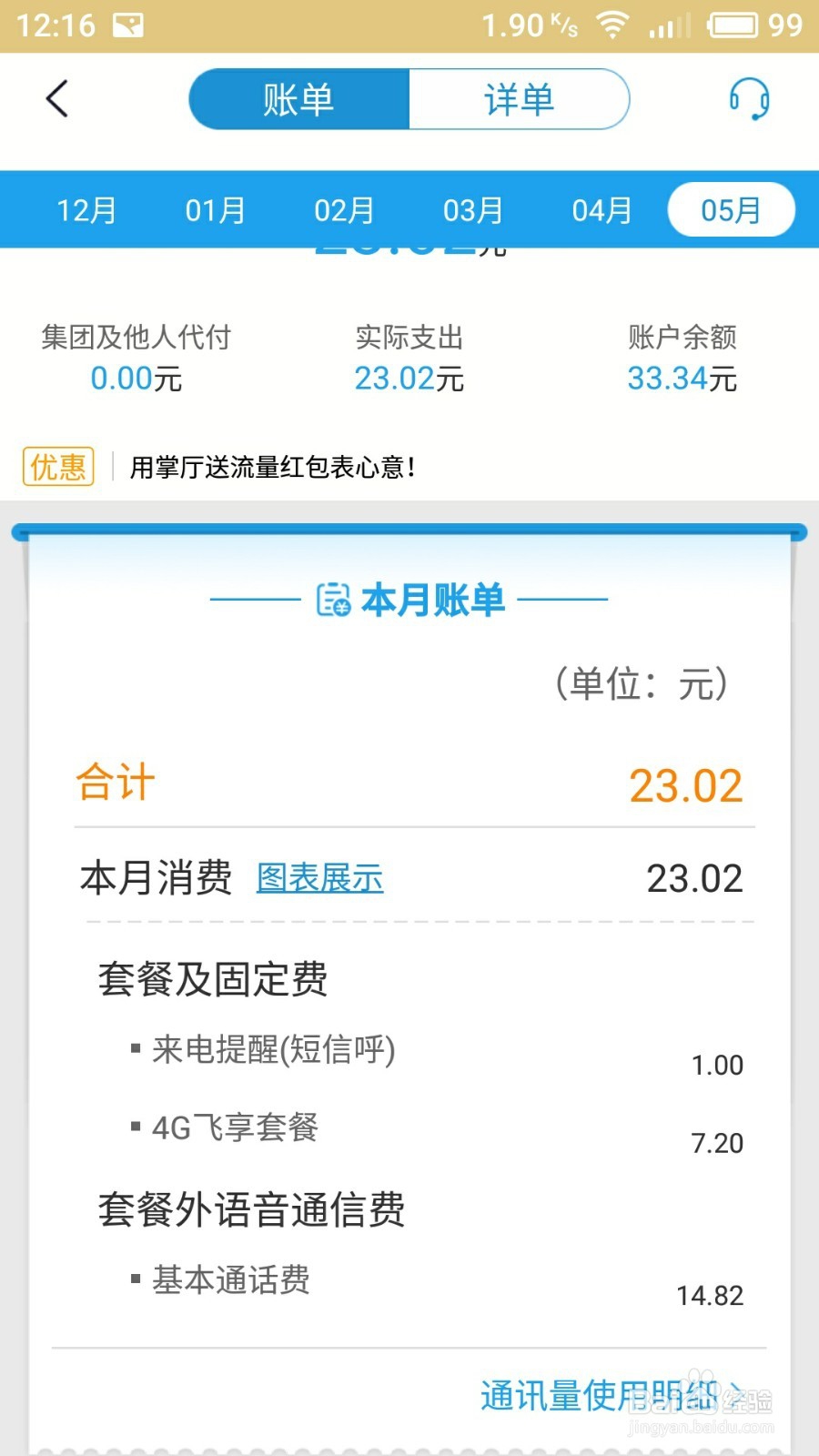Tap the back arrow at top left

point(57,98)
